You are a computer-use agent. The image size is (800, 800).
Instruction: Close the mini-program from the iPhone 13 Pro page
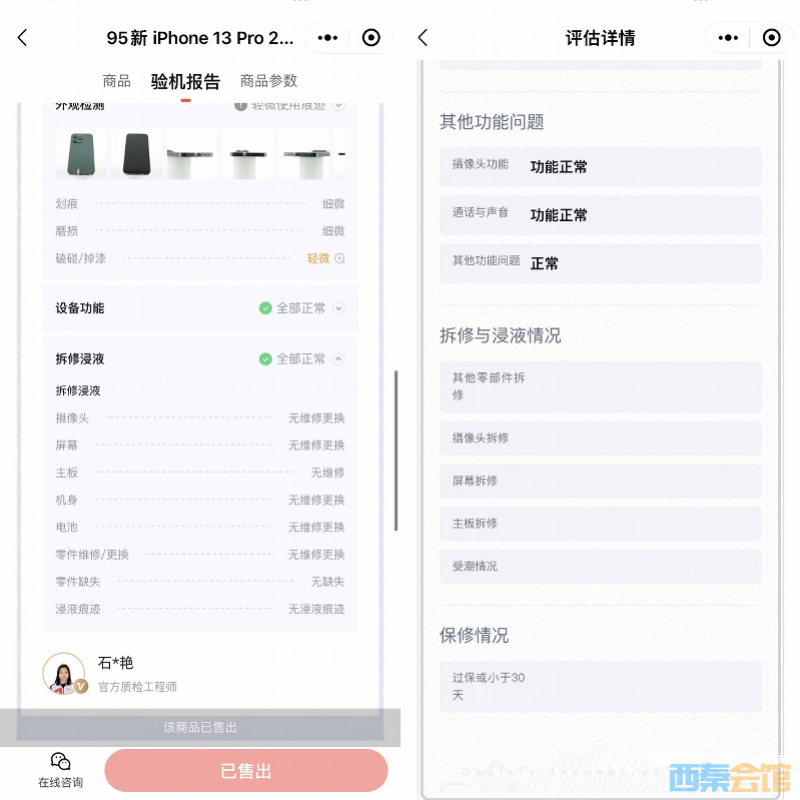pyautogui.click(x=371, y=38)
